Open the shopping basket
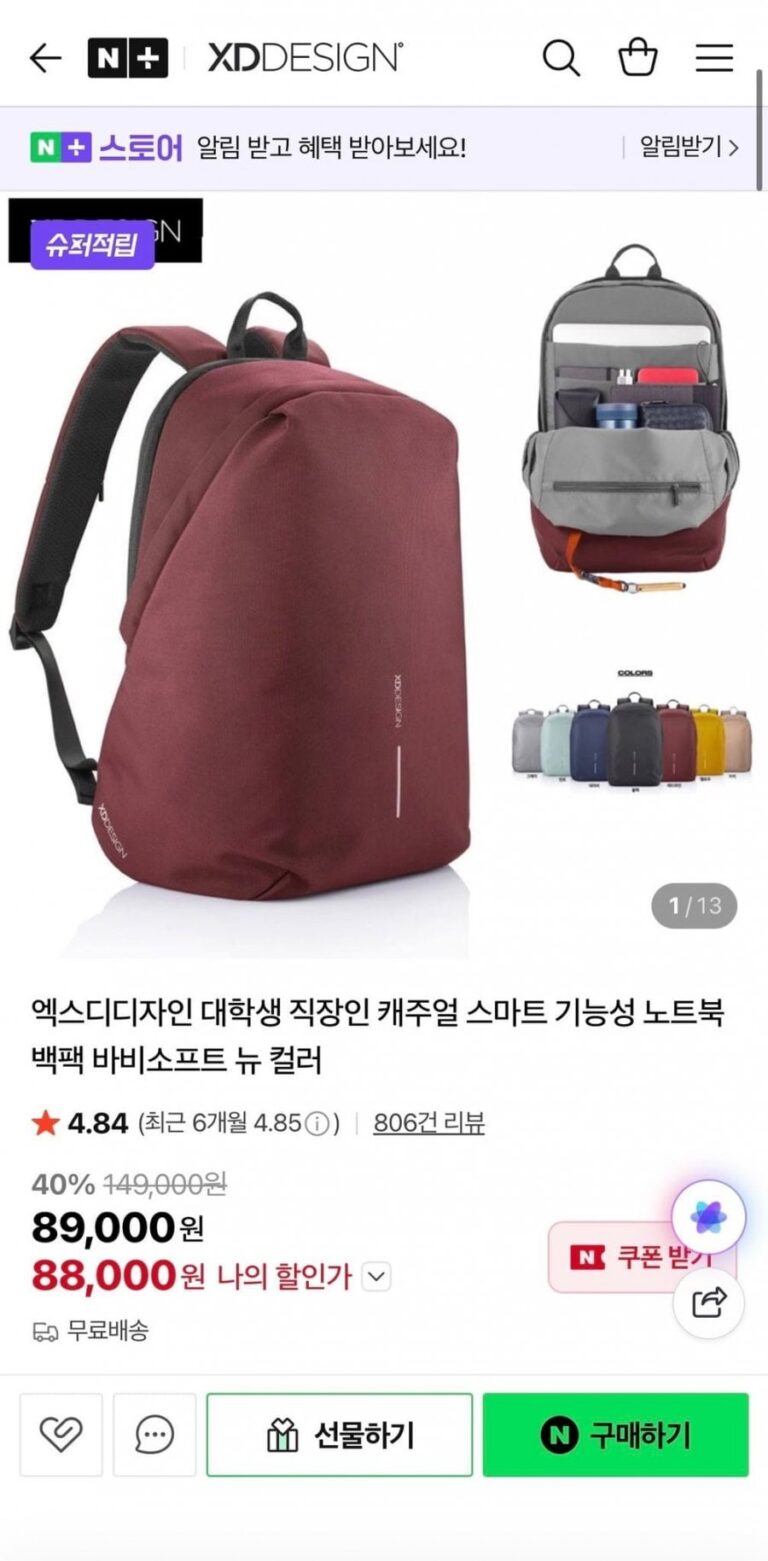Image resolution: width=768 pixels, height=1561 pixels. click(x=637, y=58)
